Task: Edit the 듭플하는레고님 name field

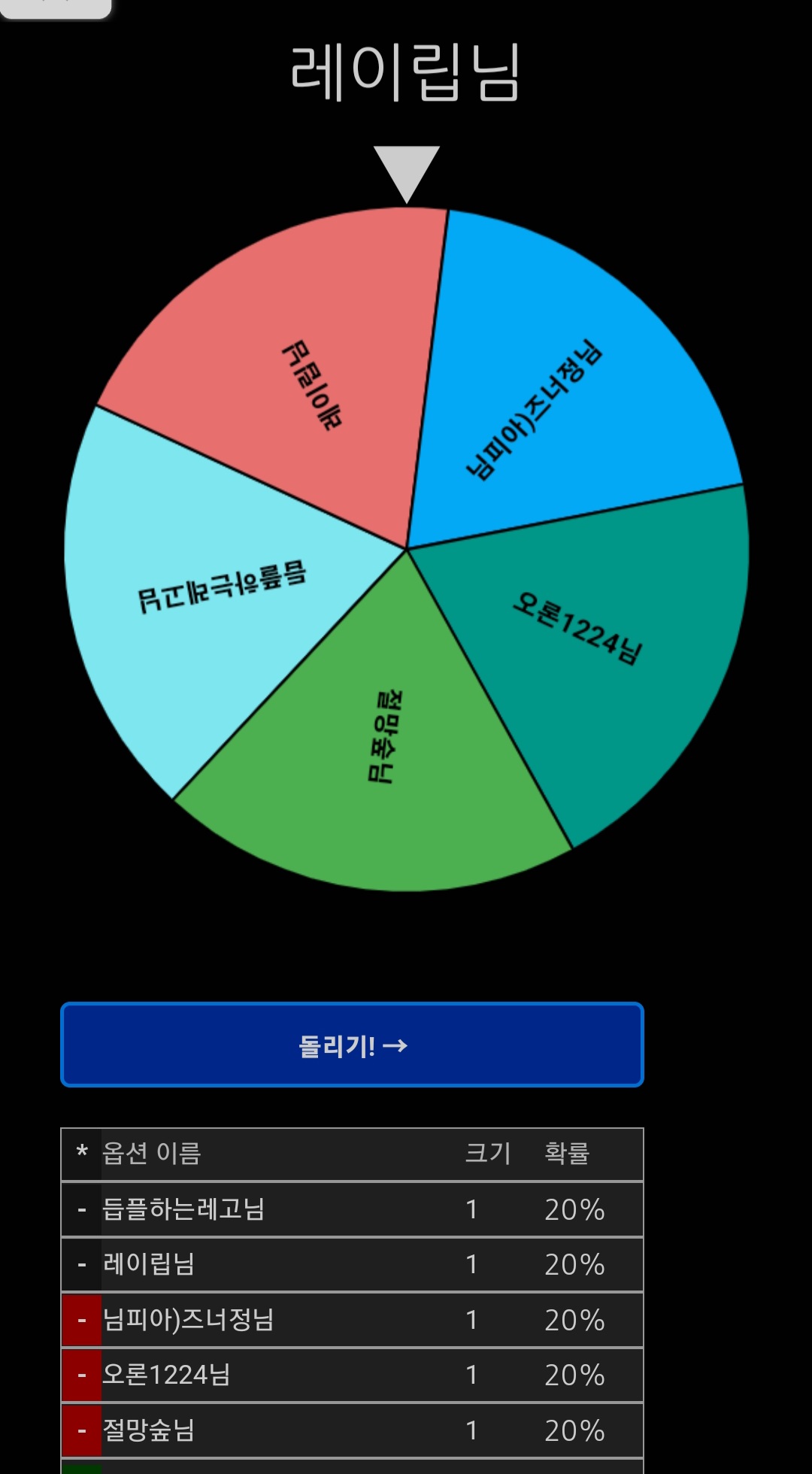Action: 271,1210
